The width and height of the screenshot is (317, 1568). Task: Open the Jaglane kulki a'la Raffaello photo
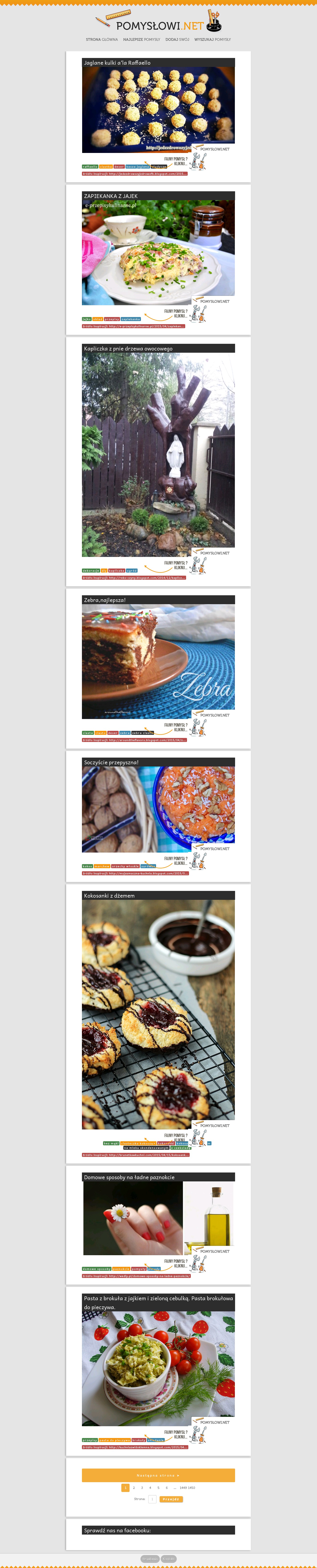coord(158,108)
